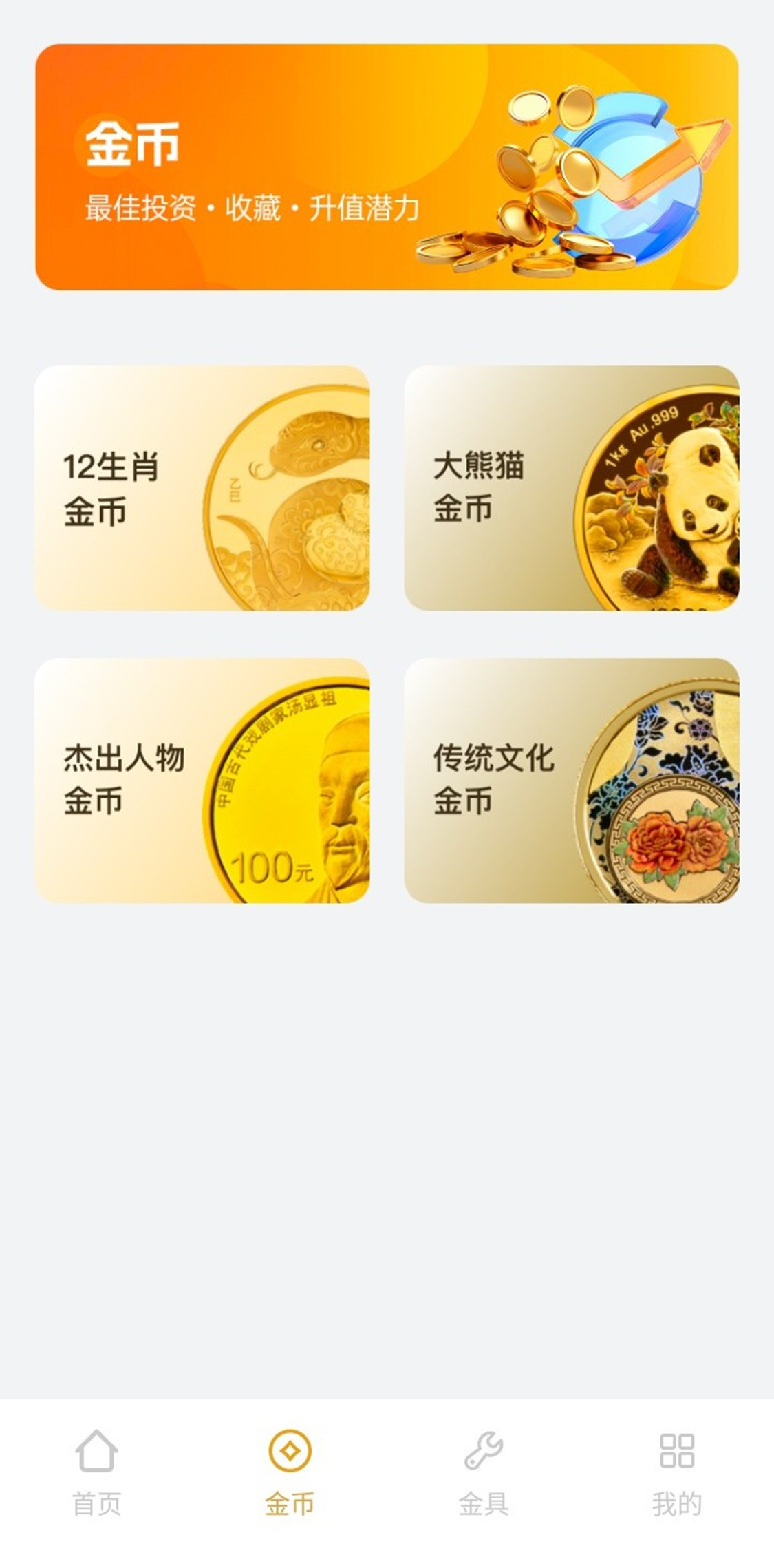Open the 传统文化金币 category card
The height and width of the screenshot is (1568, 774).
tap(571, 781)
